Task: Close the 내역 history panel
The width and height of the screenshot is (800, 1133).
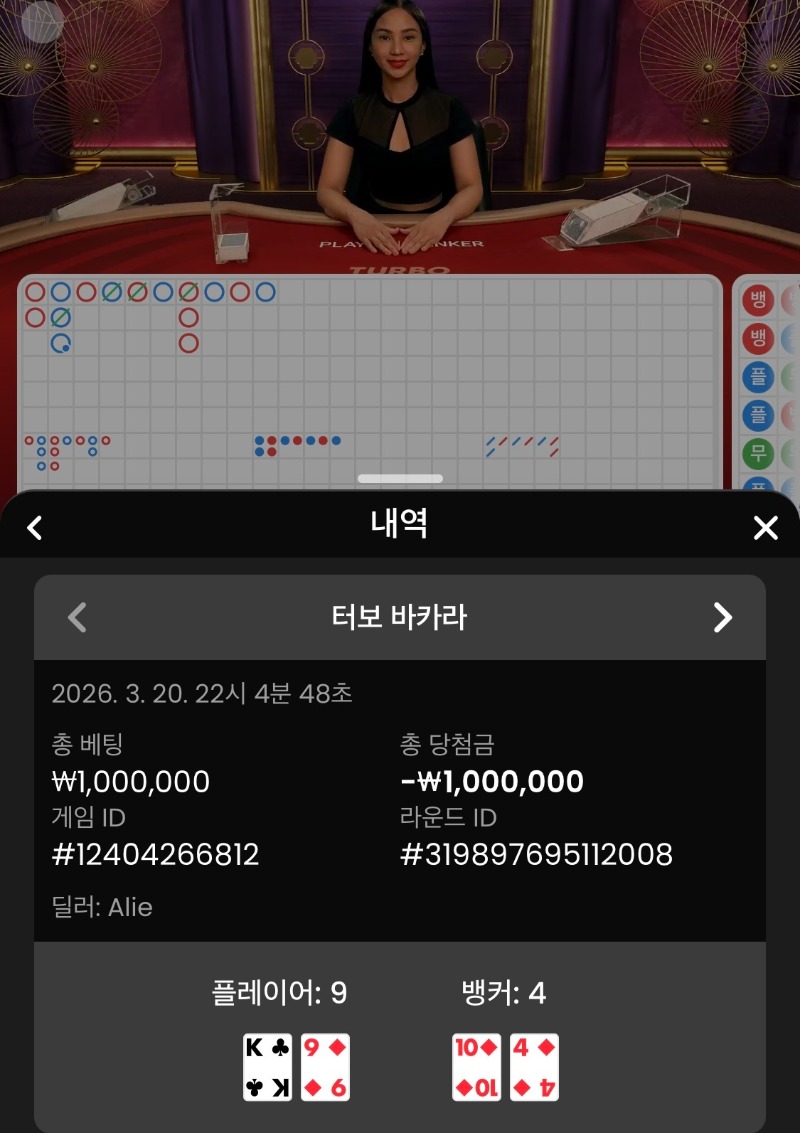Action: [x=765, y=527]
